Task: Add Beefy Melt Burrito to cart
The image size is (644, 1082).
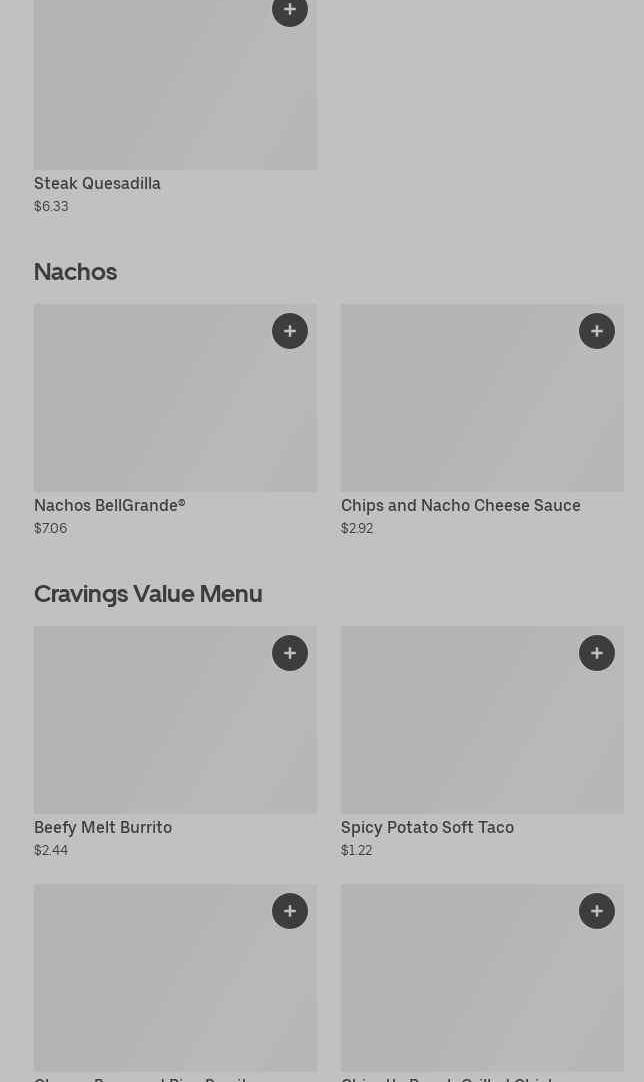Action: (x=290, y=653)
